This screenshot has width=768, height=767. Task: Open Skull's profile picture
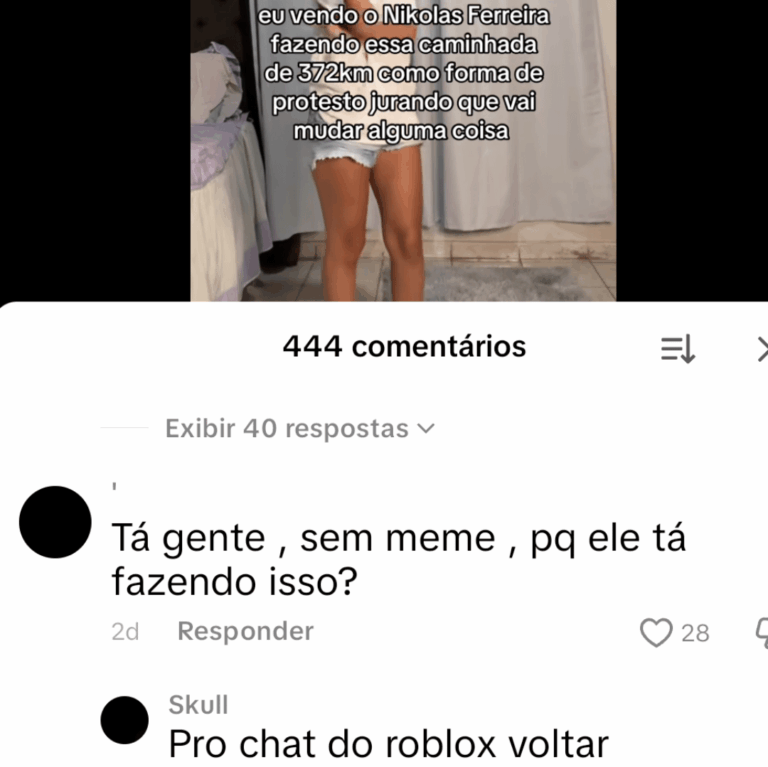coord(125,721)
